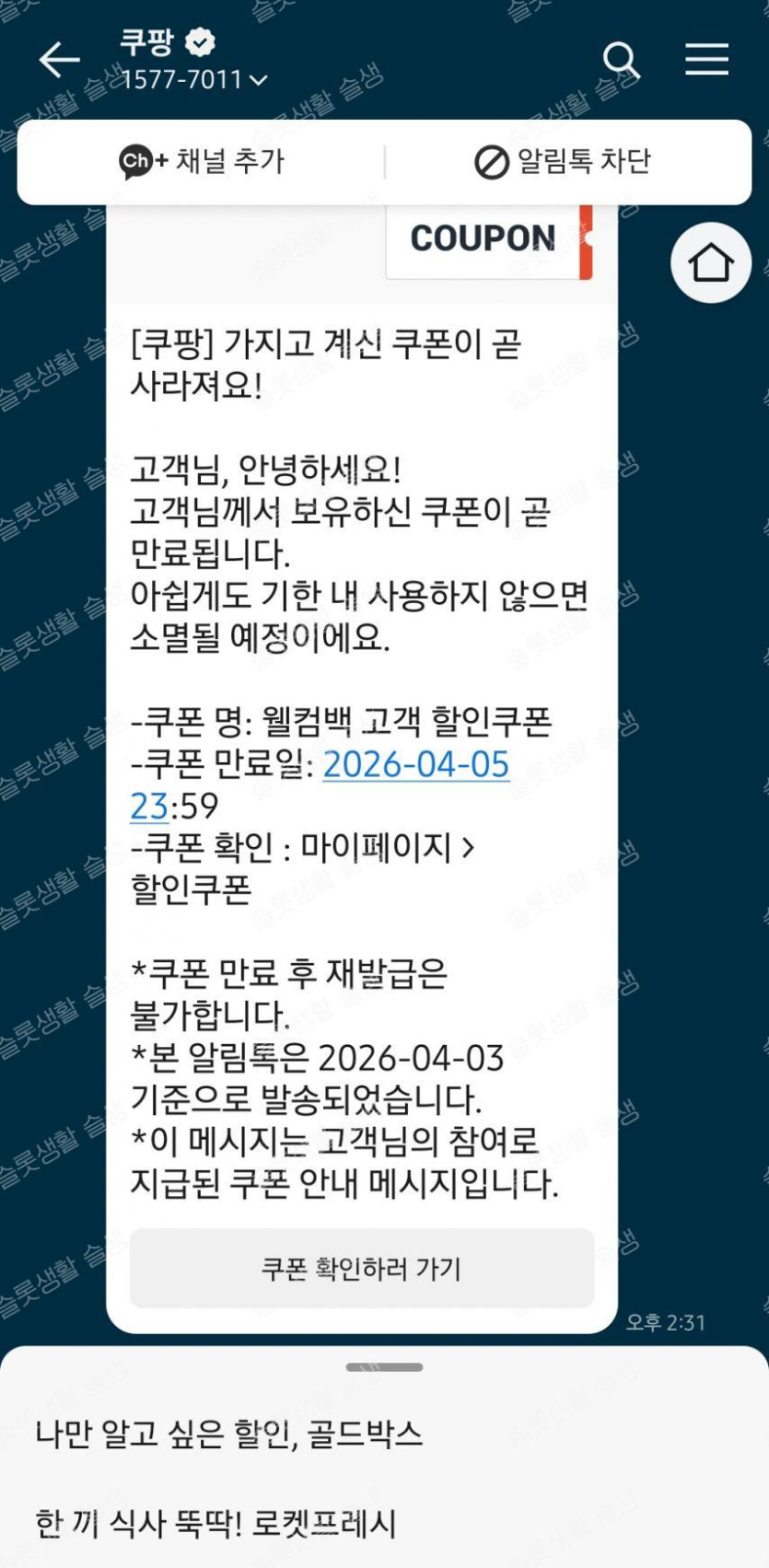
Task: Select 한 끼 식사 뚝딱! 로켓프레시
Action: pos(216,1524)
